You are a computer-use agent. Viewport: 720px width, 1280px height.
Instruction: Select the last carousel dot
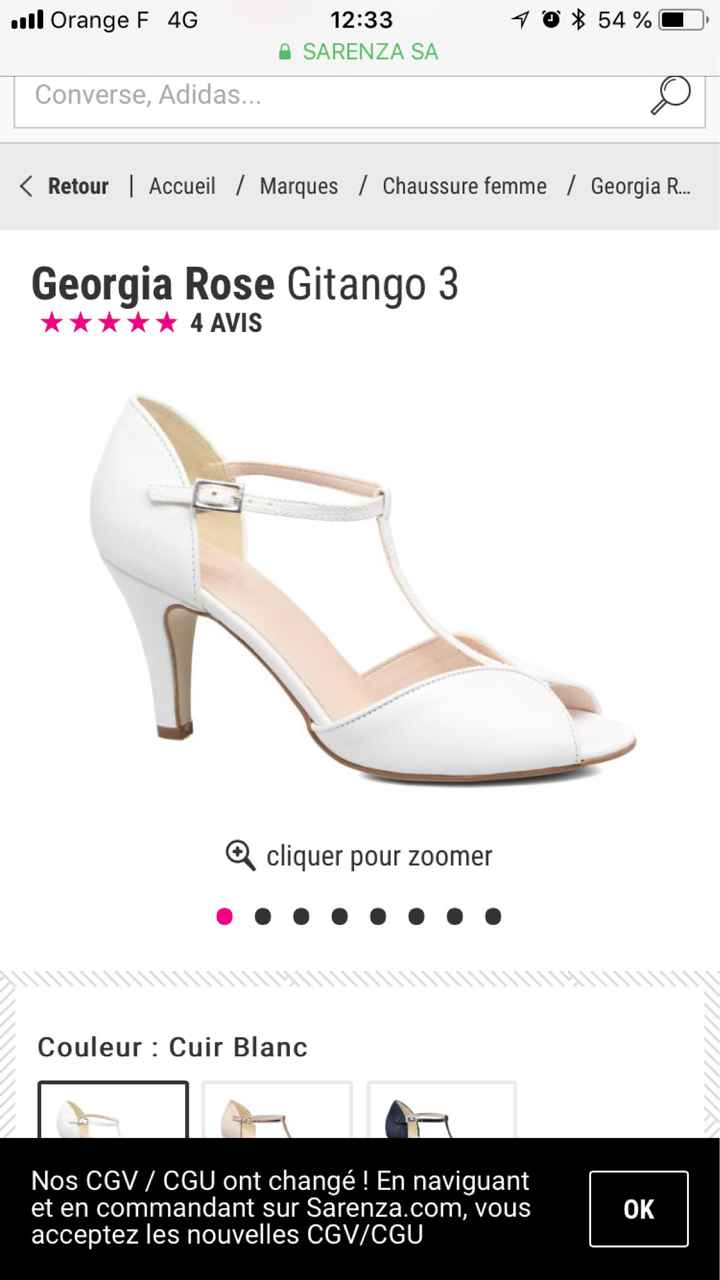[x=493, y=915]
